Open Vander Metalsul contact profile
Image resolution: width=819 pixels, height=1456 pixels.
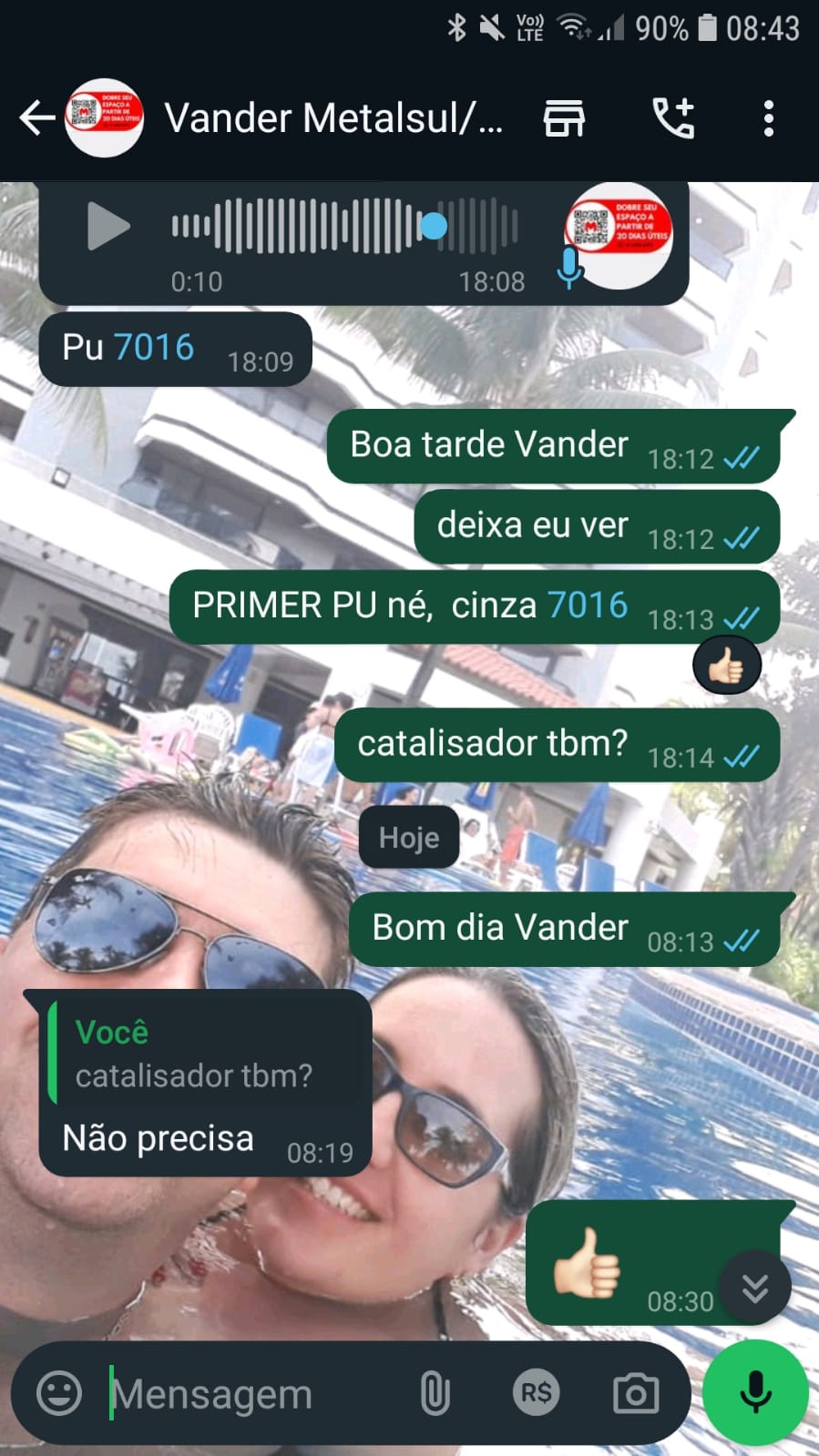click(333, 118)
